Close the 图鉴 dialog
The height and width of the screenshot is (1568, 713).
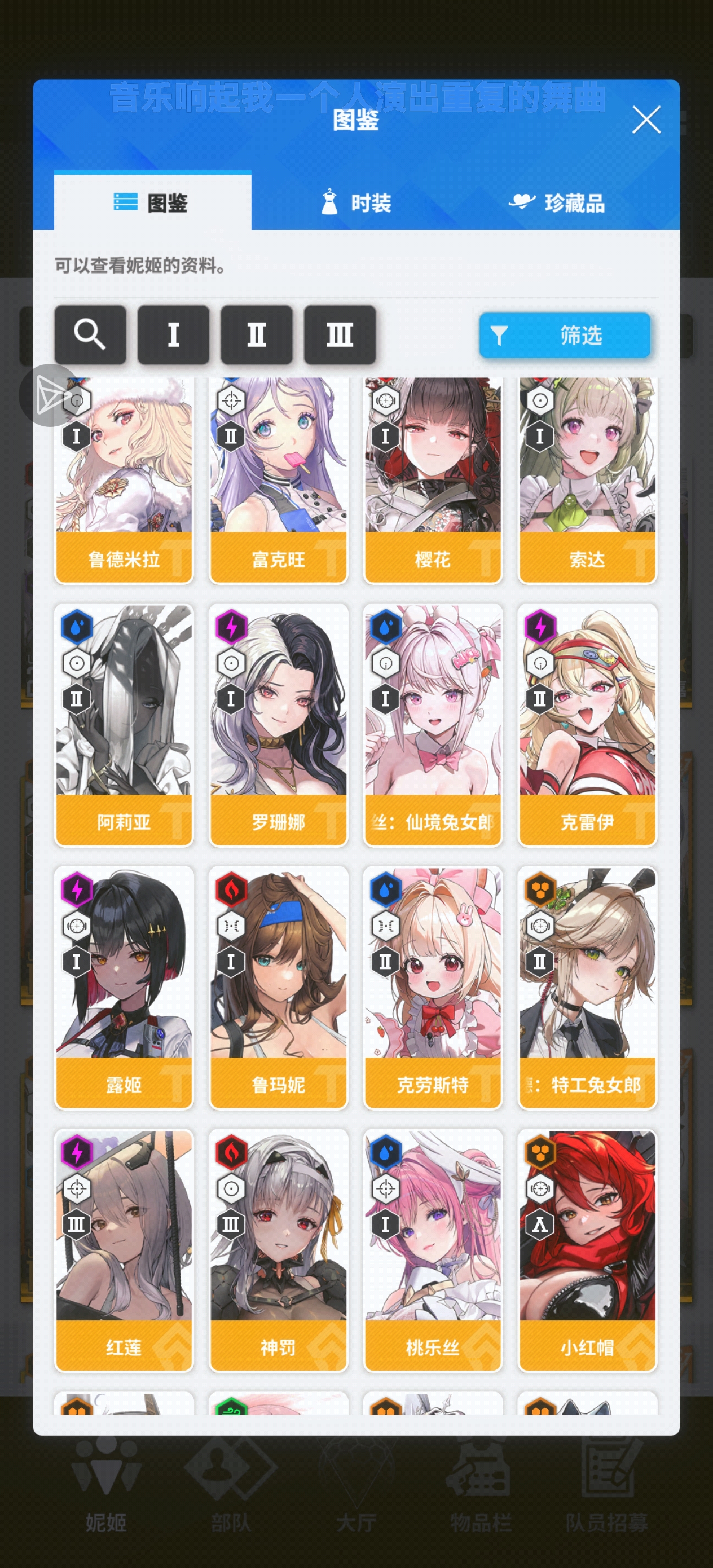point(645,120)
